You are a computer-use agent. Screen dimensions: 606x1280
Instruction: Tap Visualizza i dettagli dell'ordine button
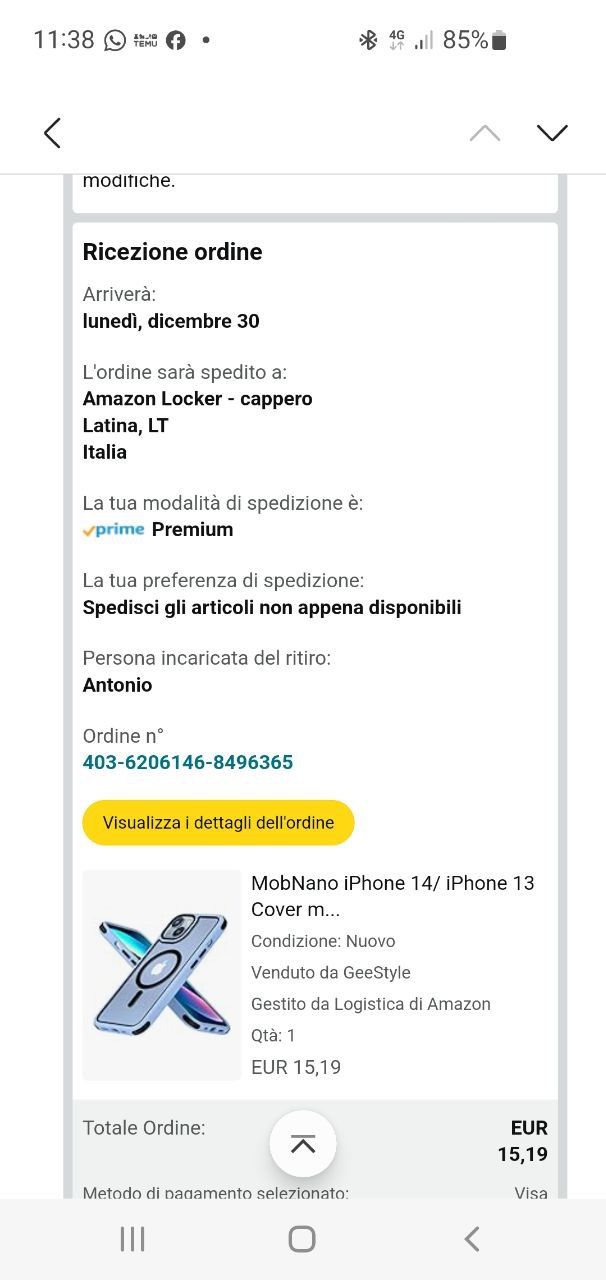click(218, 823)
